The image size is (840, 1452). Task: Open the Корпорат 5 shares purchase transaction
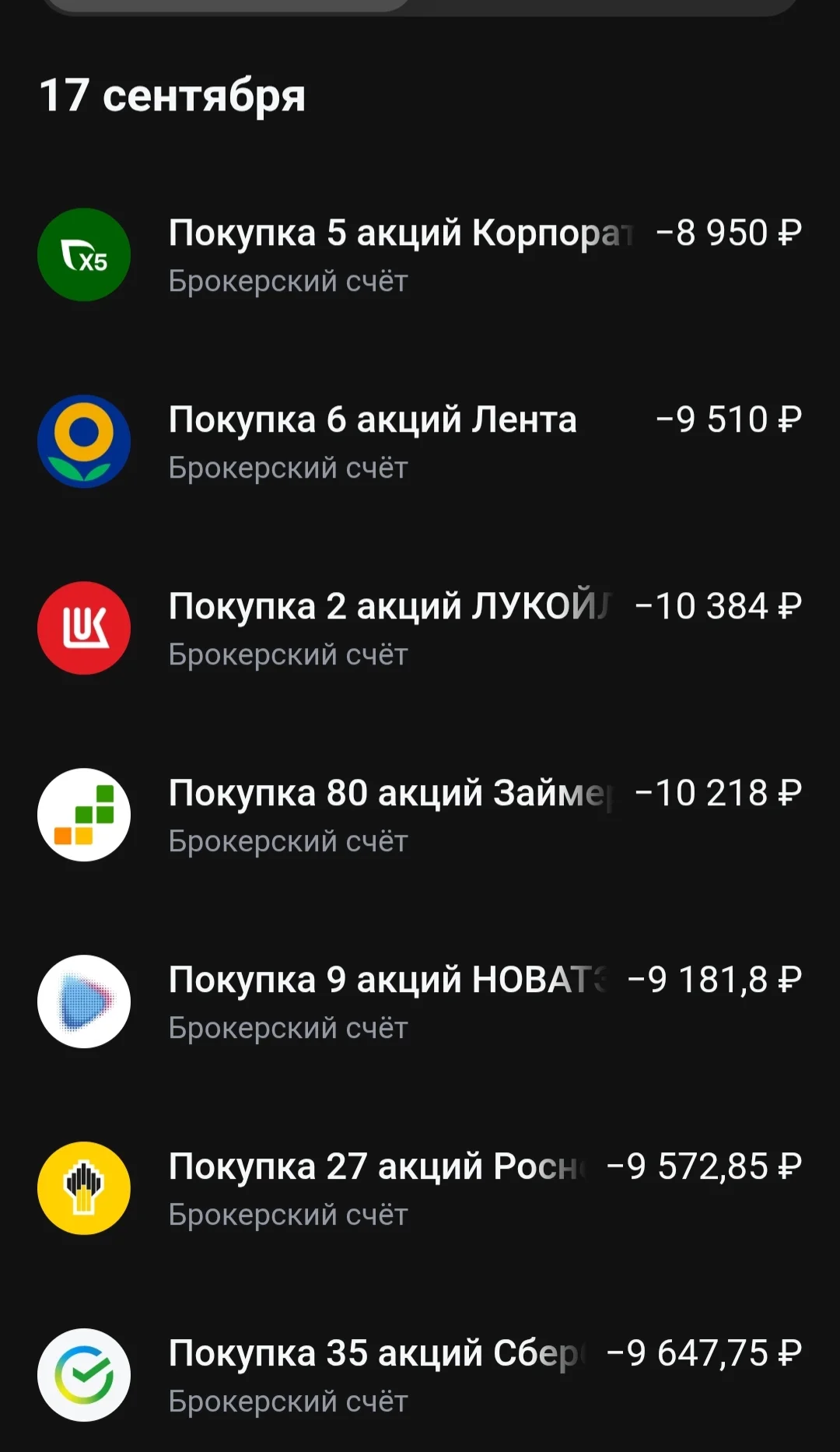click(420, 255)
